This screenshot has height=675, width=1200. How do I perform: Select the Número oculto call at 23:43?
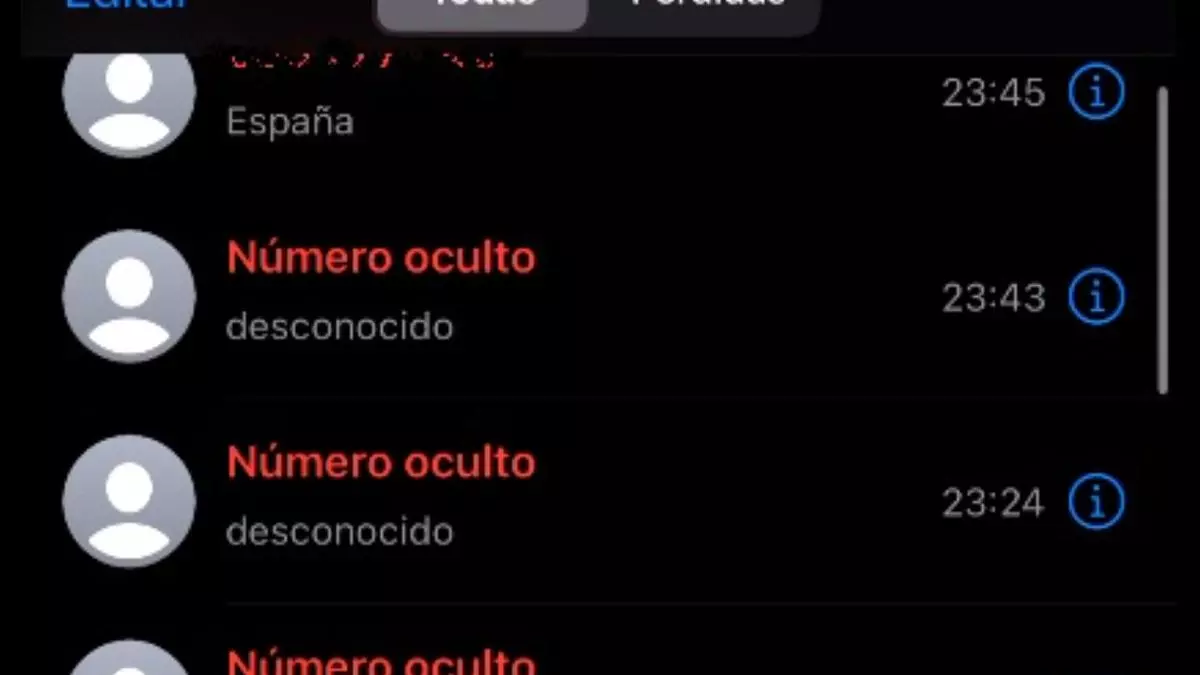500,295
